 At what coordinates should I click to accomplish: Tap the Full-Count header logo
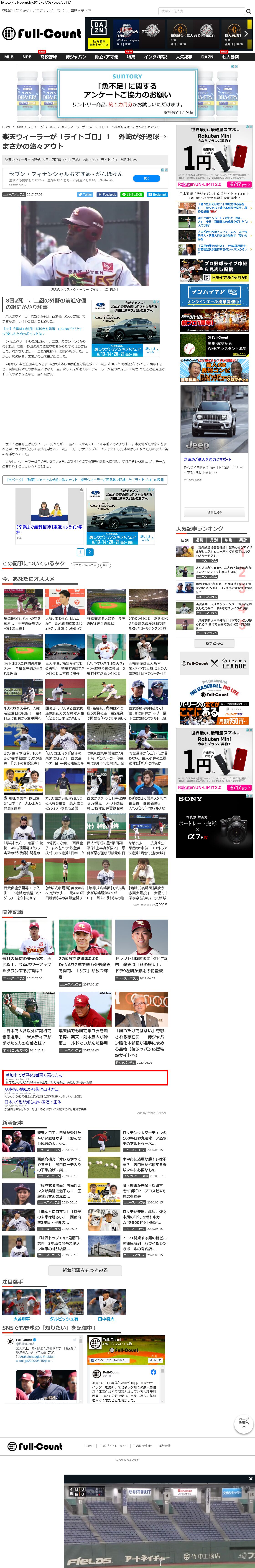[x=41, y=33]
